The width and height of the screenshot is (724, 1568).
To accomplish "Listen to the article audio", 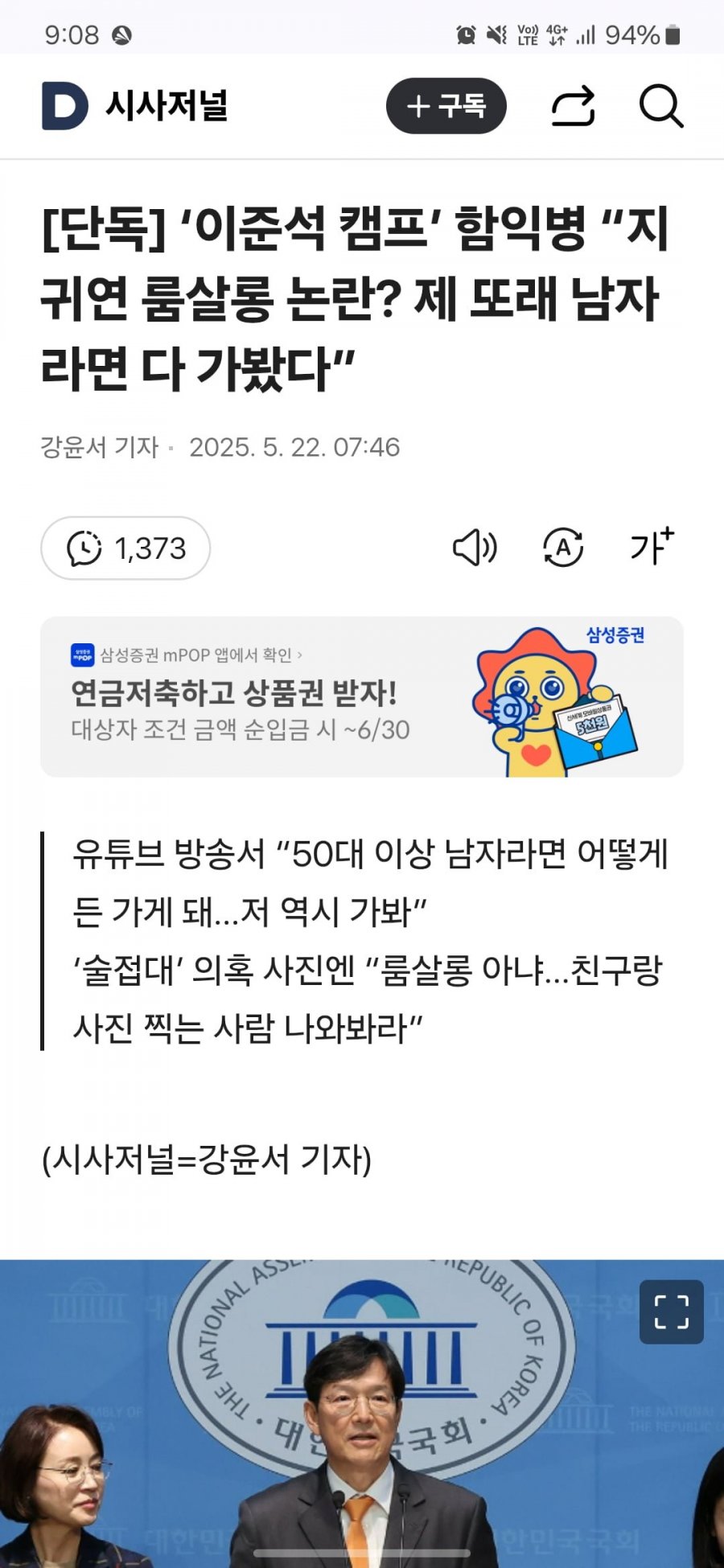I will coord(475,548).
